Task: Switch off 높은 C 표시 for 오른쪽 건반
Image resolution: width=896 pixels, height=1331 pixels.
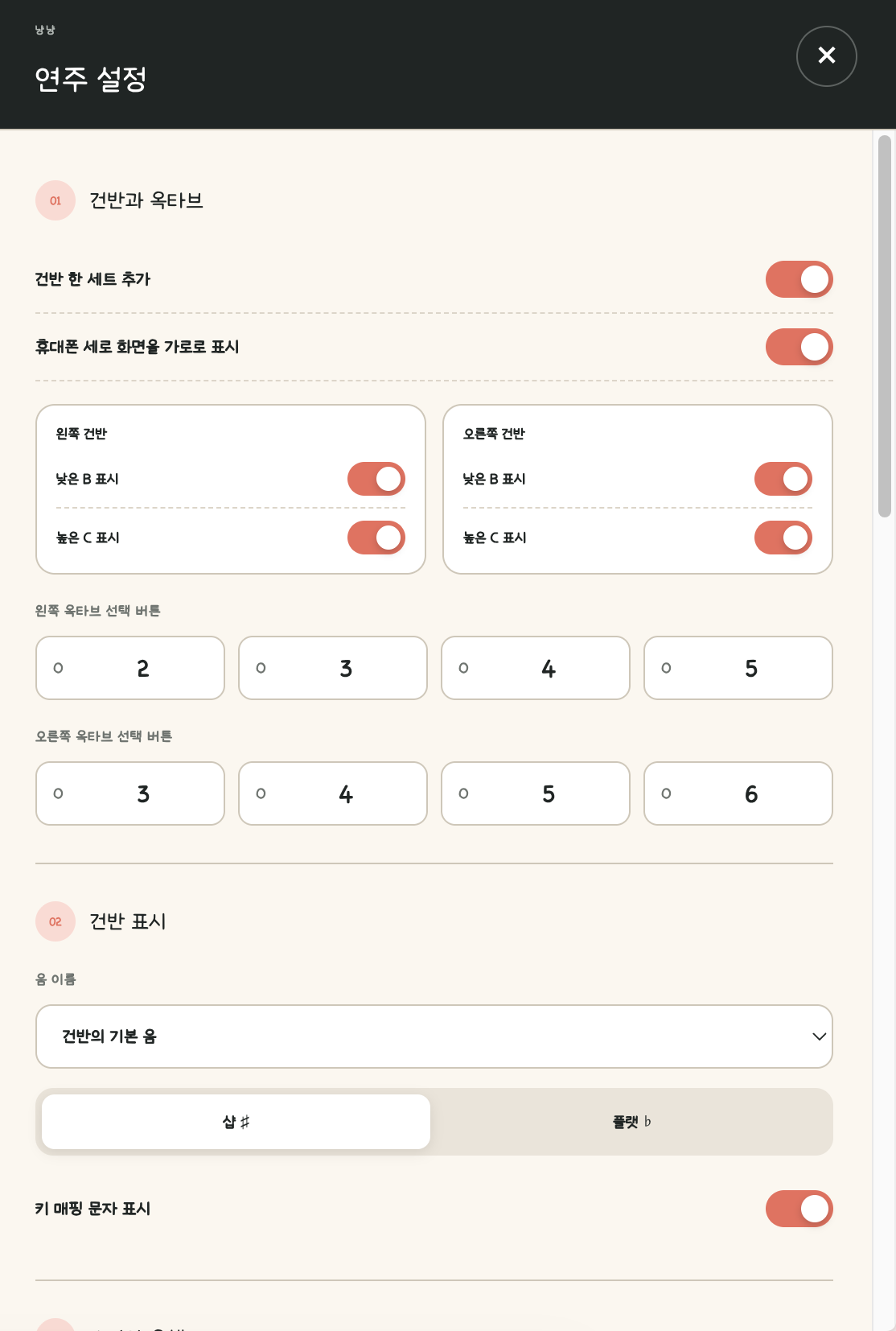Action: [783, 538]
